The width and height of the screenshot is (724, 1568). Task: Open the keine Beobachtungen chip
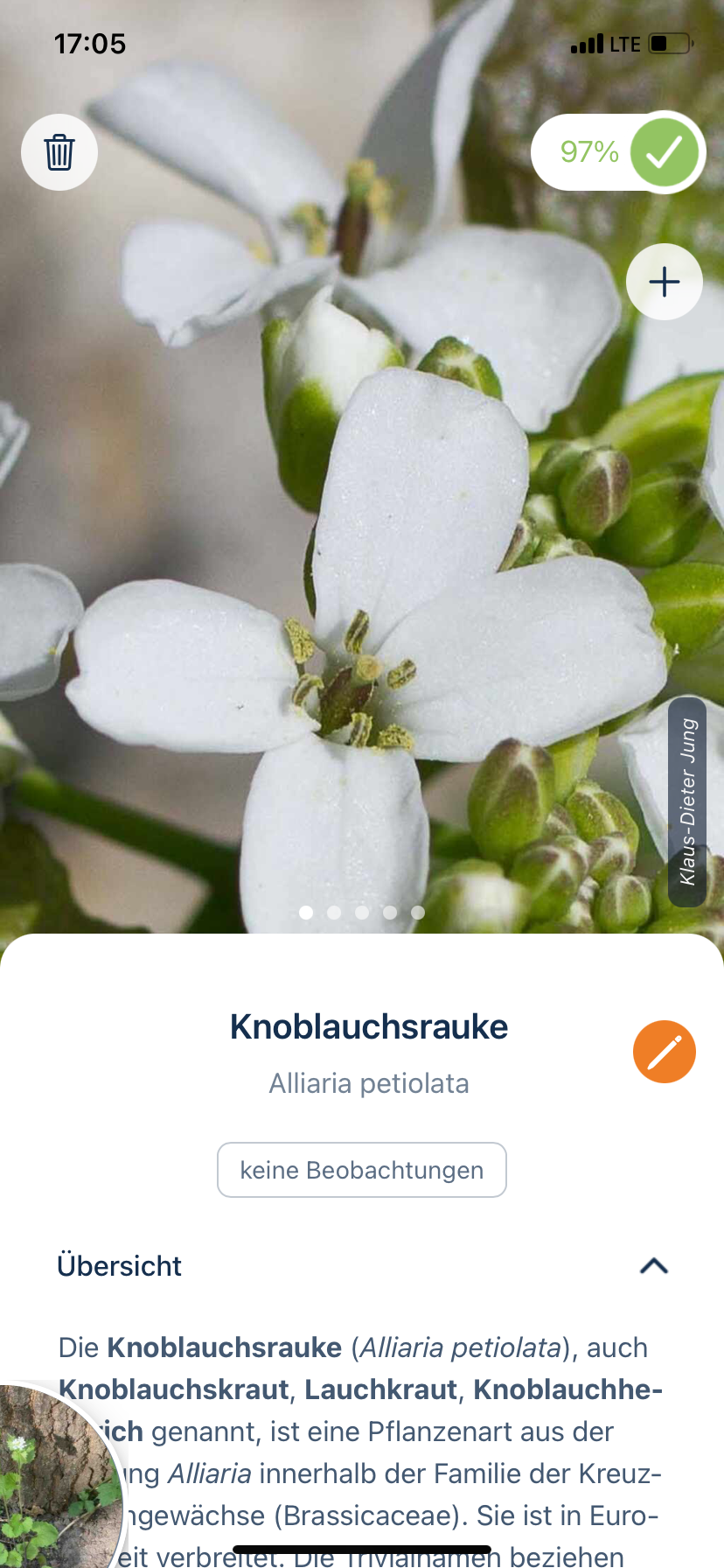pyautogui.click(x=361, y=1170)
